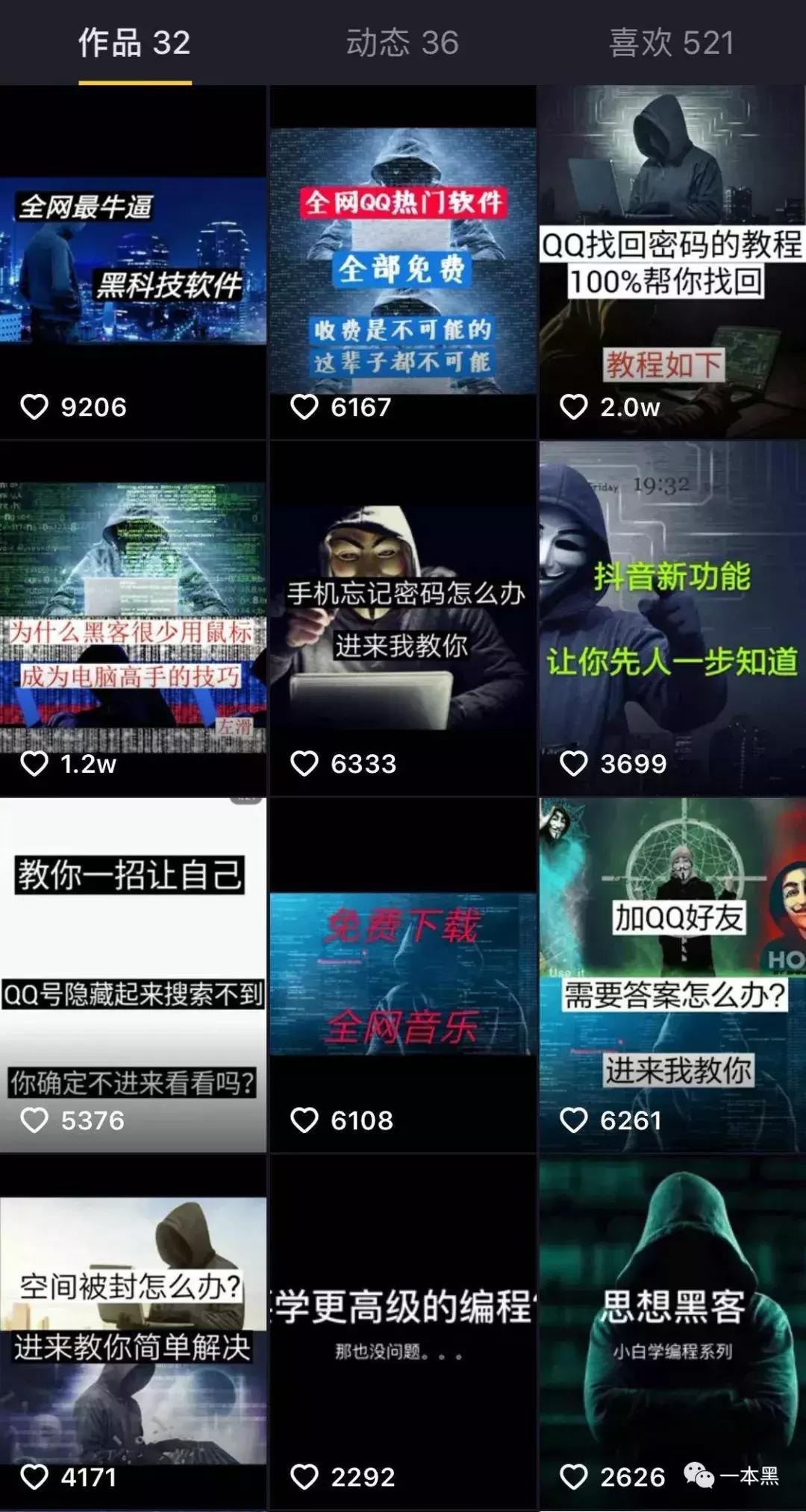Click the heart icon showing 2.0w likes

click(573, 407)
